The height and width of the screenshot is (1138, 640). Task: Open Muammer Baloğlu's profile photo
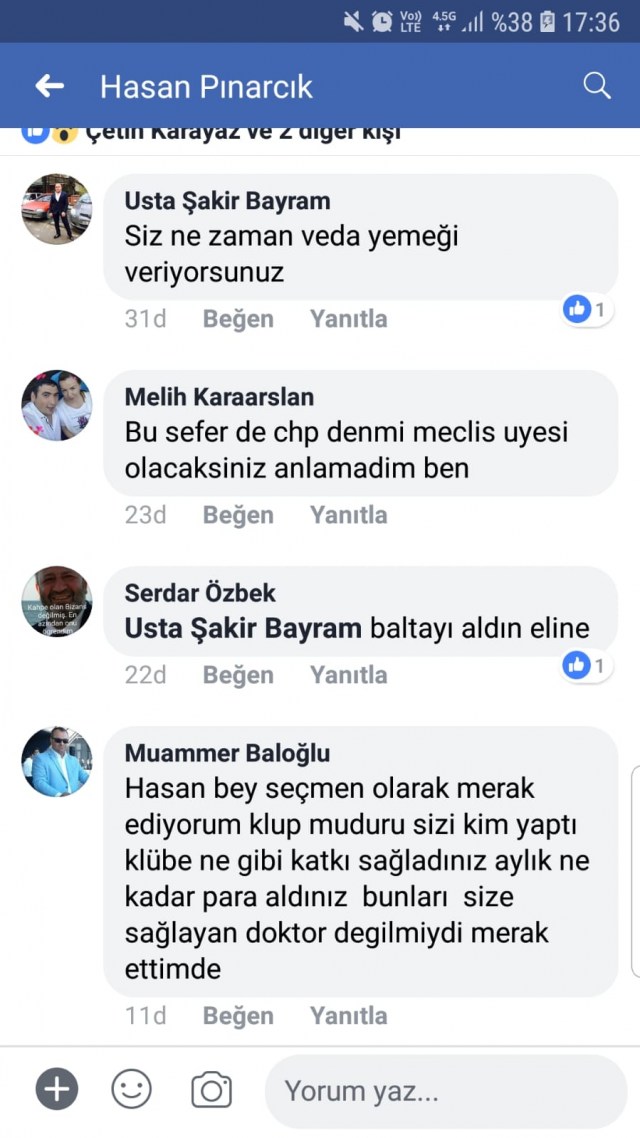tap(57, 762)
